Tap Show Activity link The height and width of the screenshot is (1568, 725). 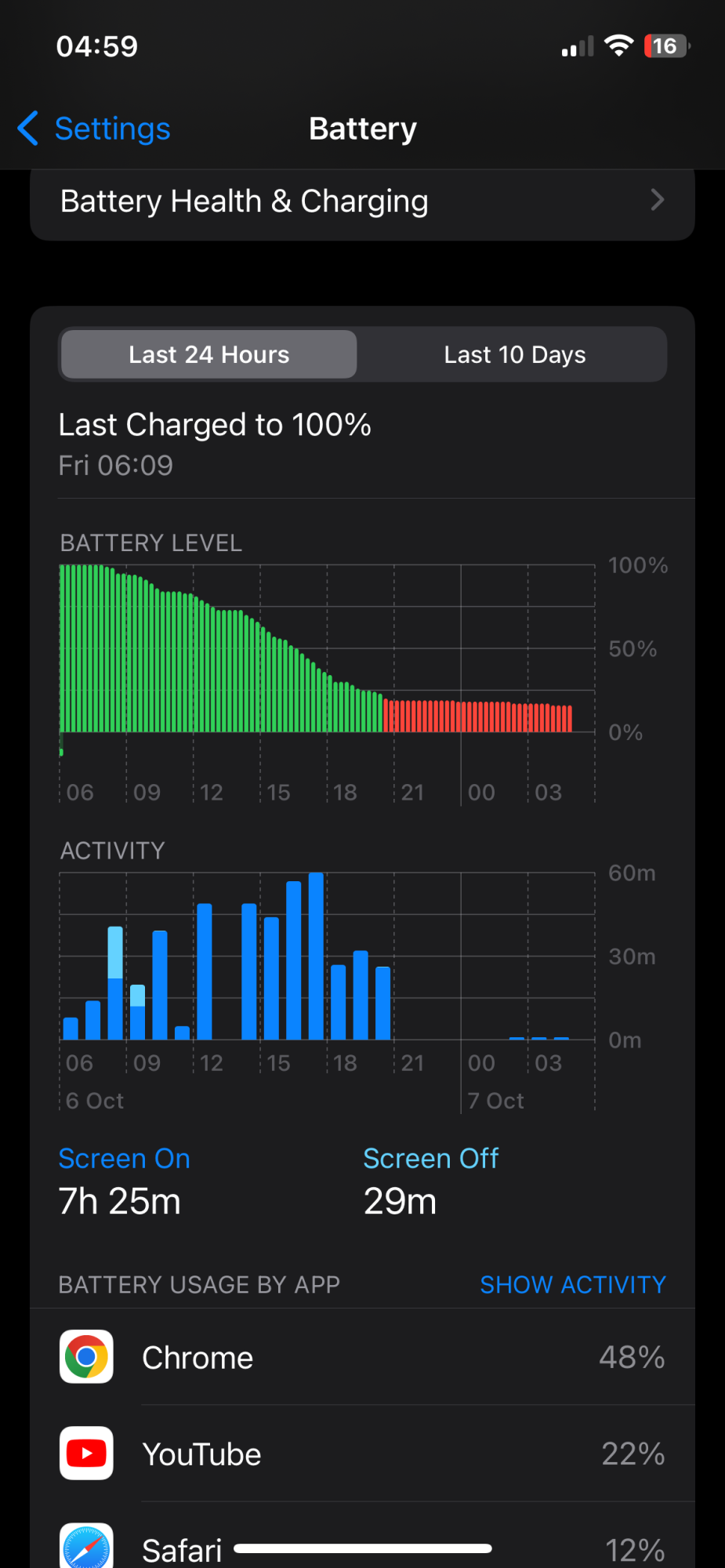tap(572, 1284)
